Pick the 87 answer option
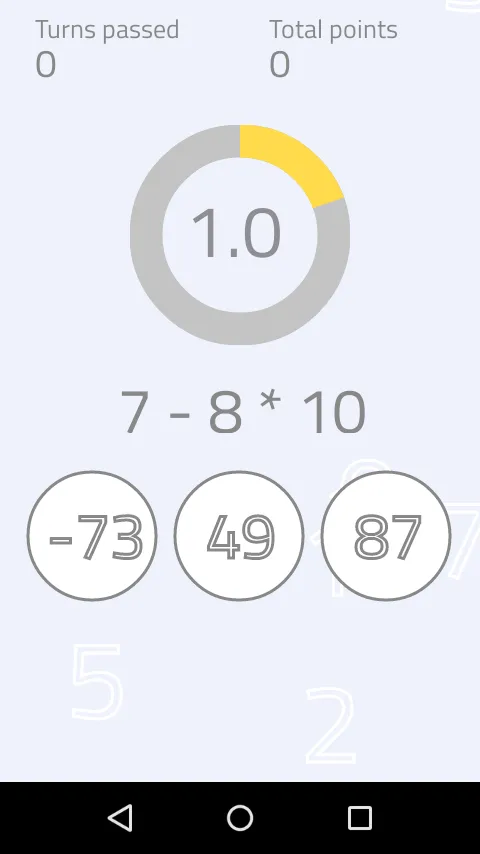Viewport: 480px width, 854px height. point(386,536)
